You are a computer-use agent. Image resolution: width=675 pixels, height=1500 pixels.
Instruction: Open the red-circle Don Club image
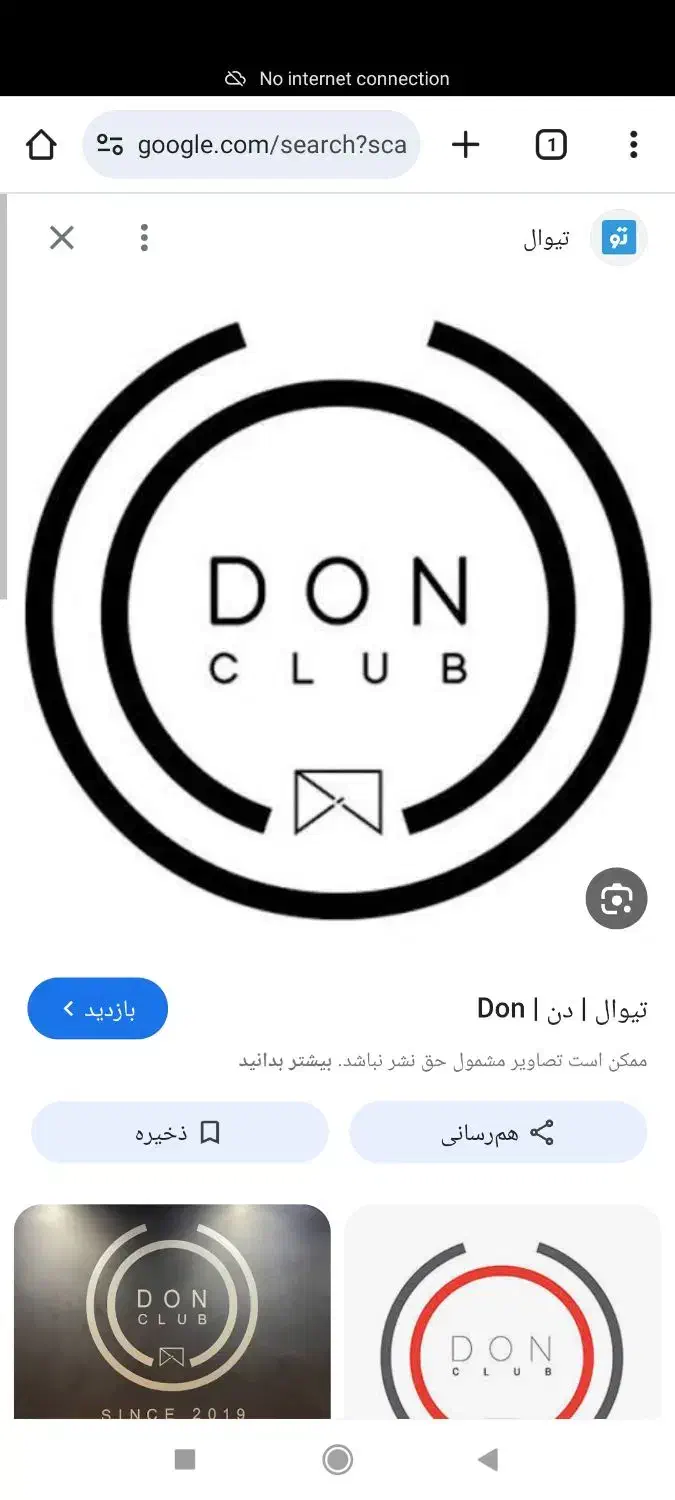tap(502, 1310)
